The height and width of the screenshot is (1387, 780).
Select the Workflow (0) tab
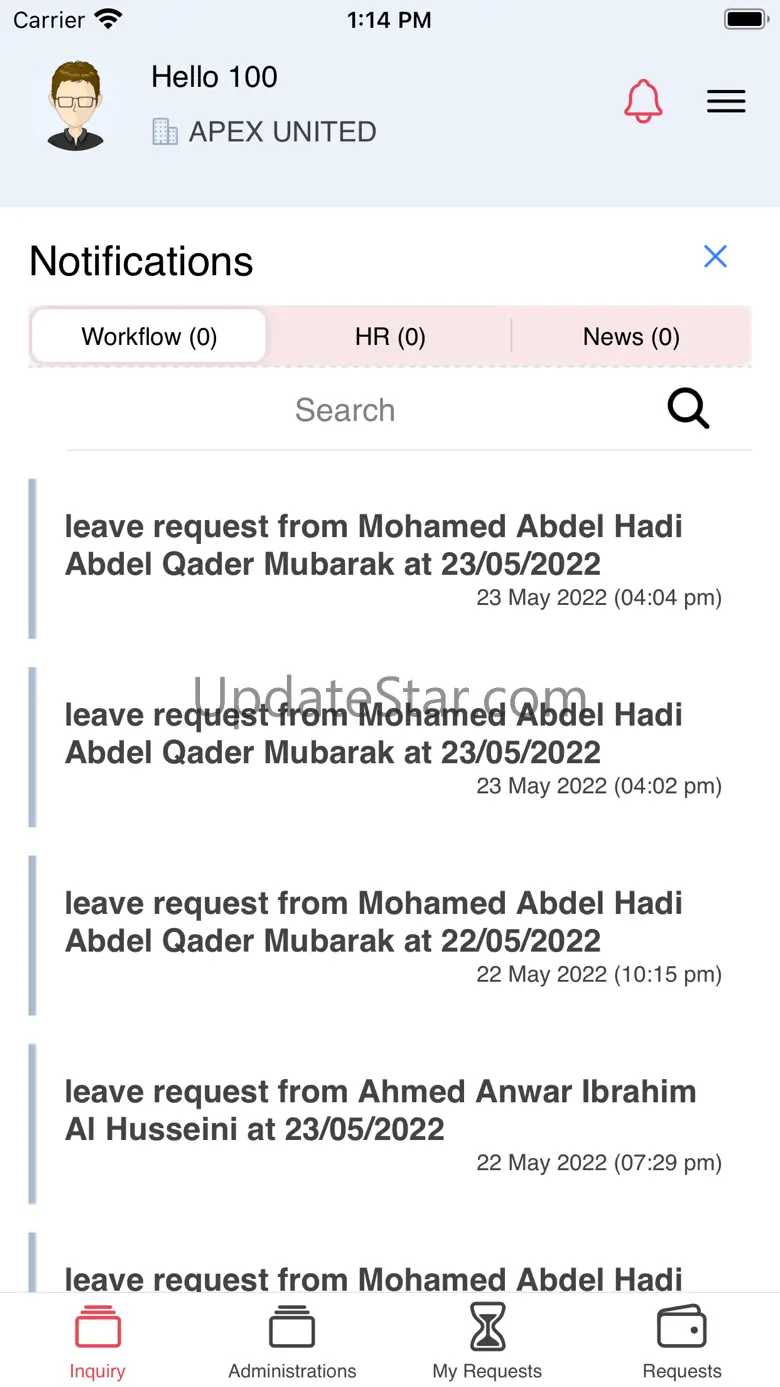coord(149,337)
